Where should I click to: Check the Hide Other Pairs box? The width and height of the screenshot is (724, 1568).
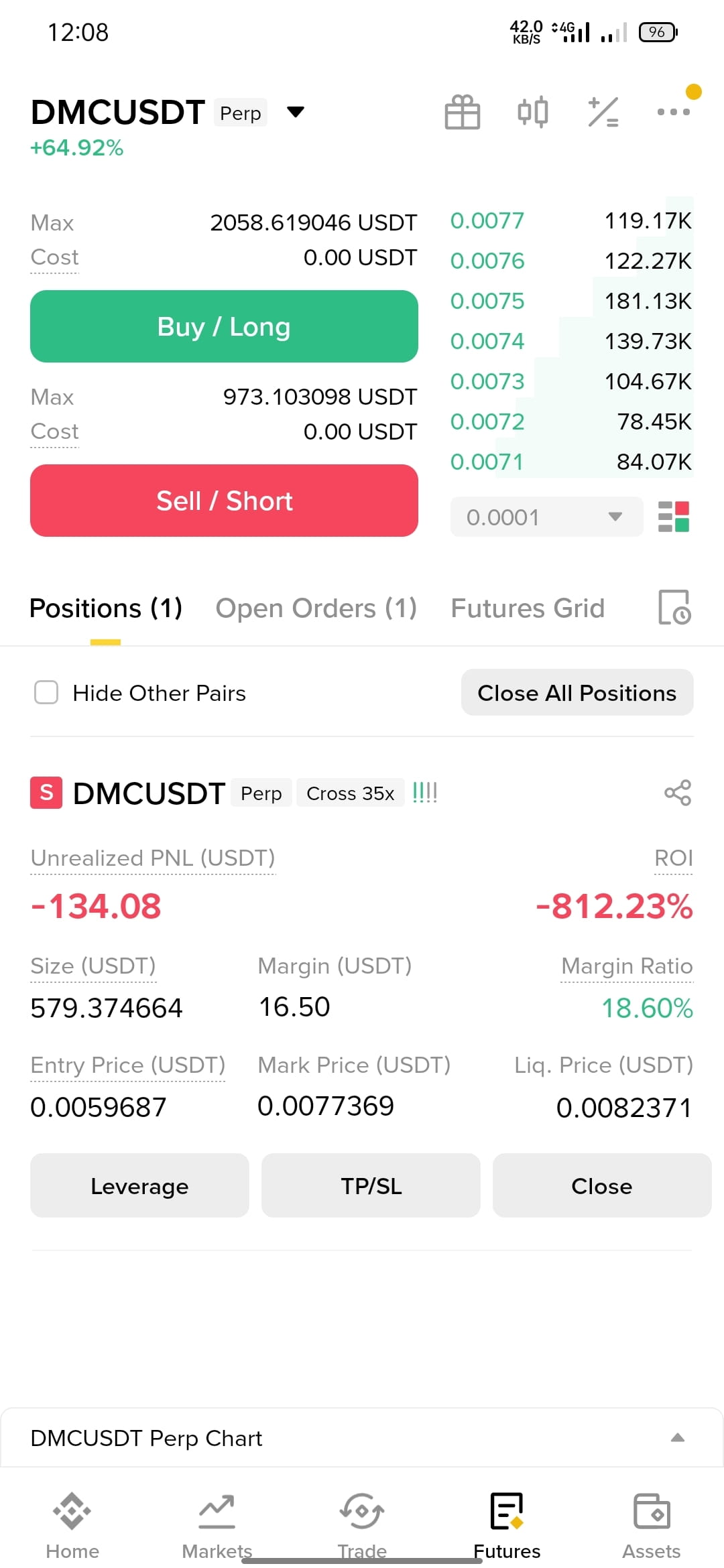point(46,692)
